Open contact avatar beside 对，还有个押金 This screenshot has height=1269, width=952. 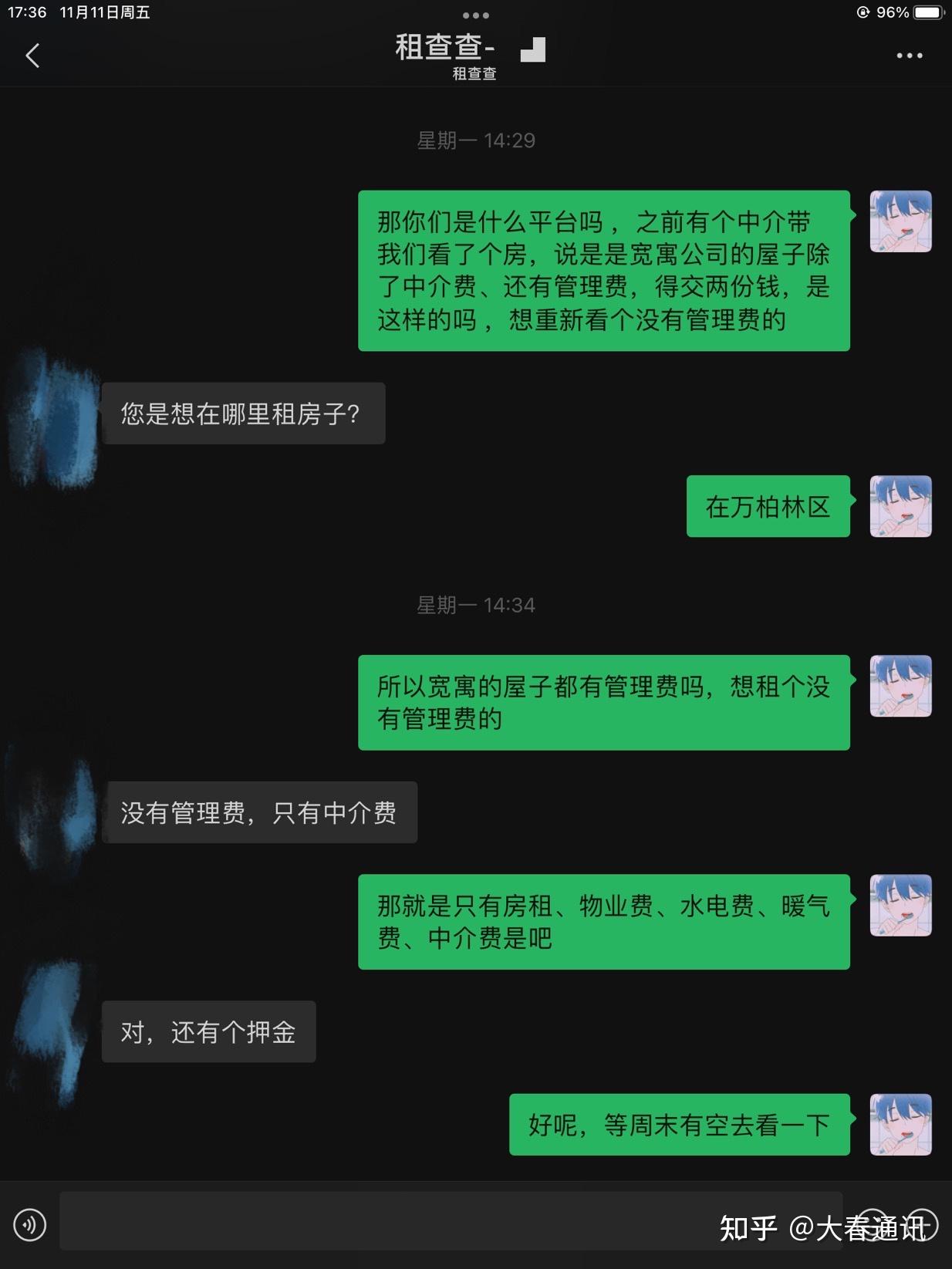point(54,1031)
